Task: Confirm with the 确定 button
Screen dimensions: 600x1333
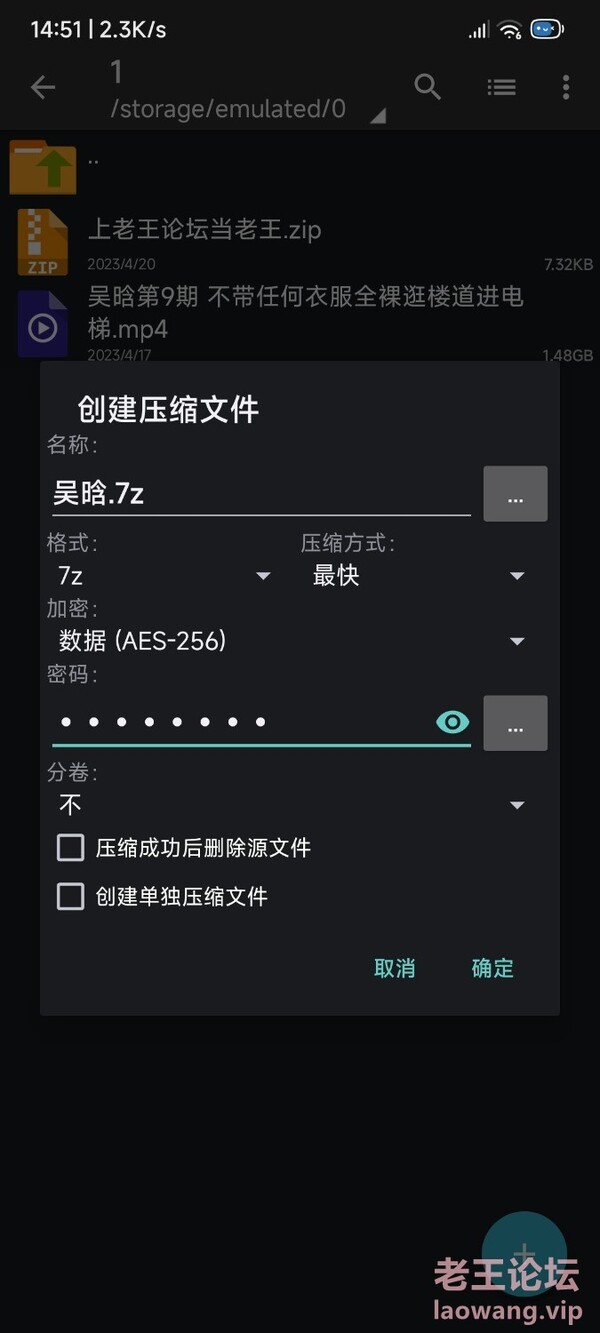Action: 492,968
